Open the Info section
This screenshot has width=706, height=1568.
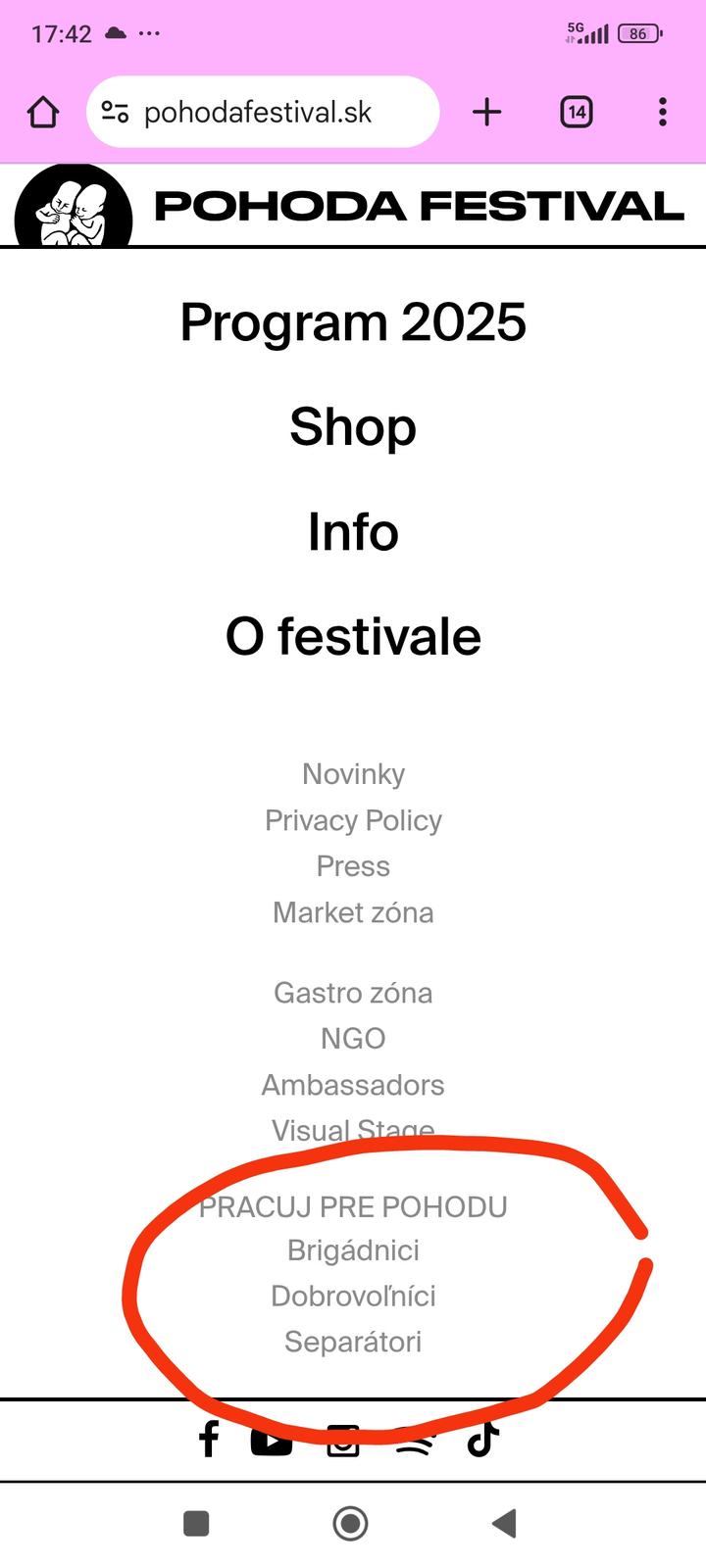click(353, 532)
